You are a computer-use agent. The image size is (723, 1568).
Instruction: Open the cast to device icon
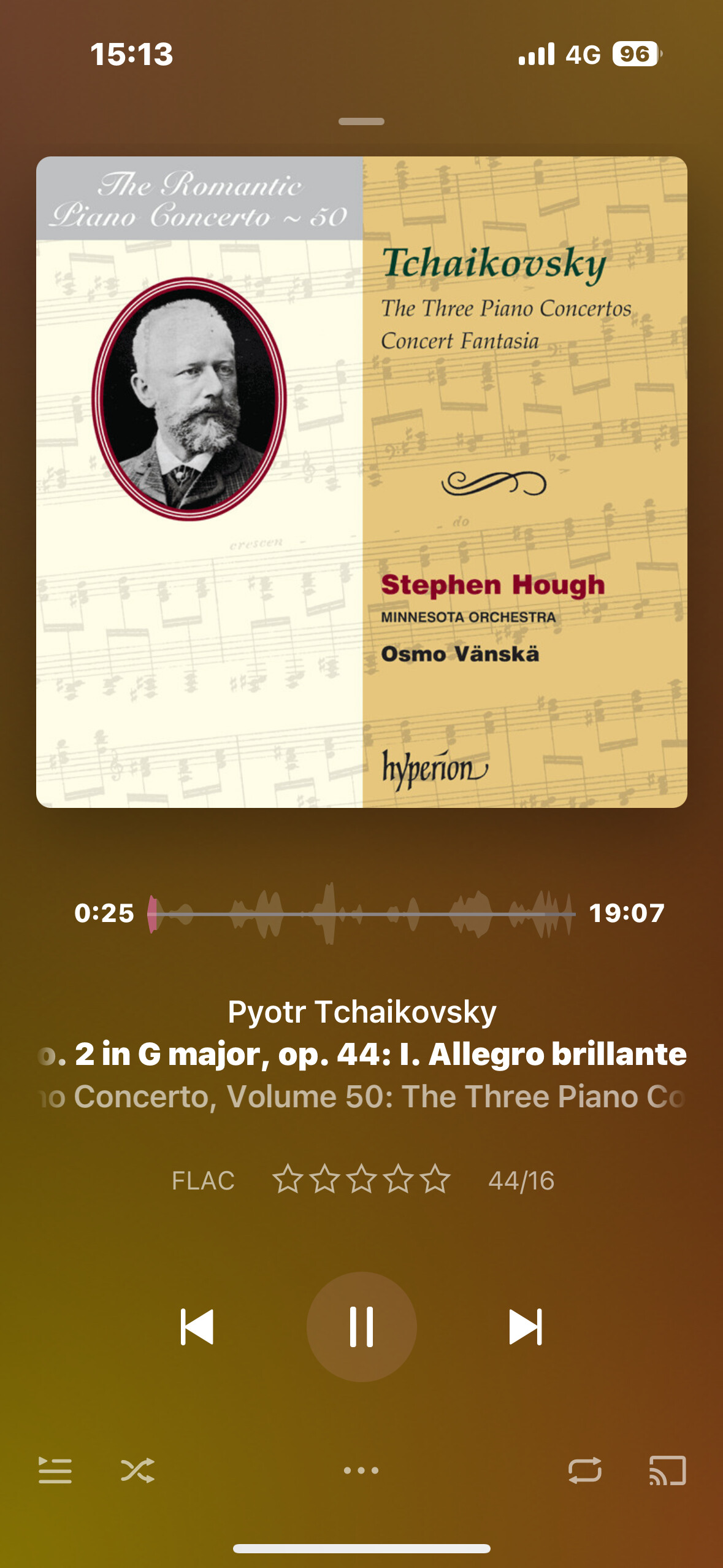(x=668, y=1470)
